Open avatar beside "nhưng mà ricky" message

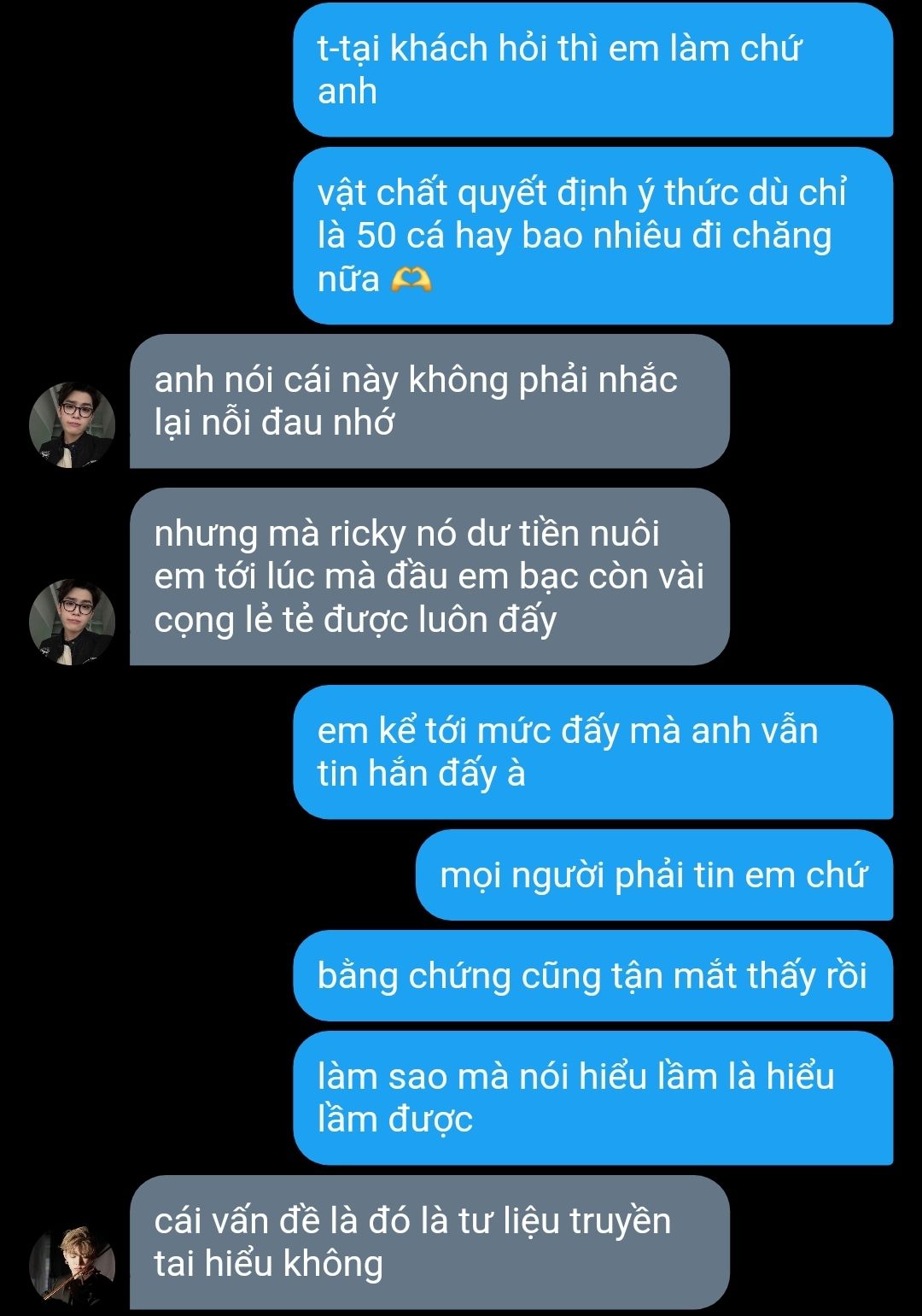point(73,622)
